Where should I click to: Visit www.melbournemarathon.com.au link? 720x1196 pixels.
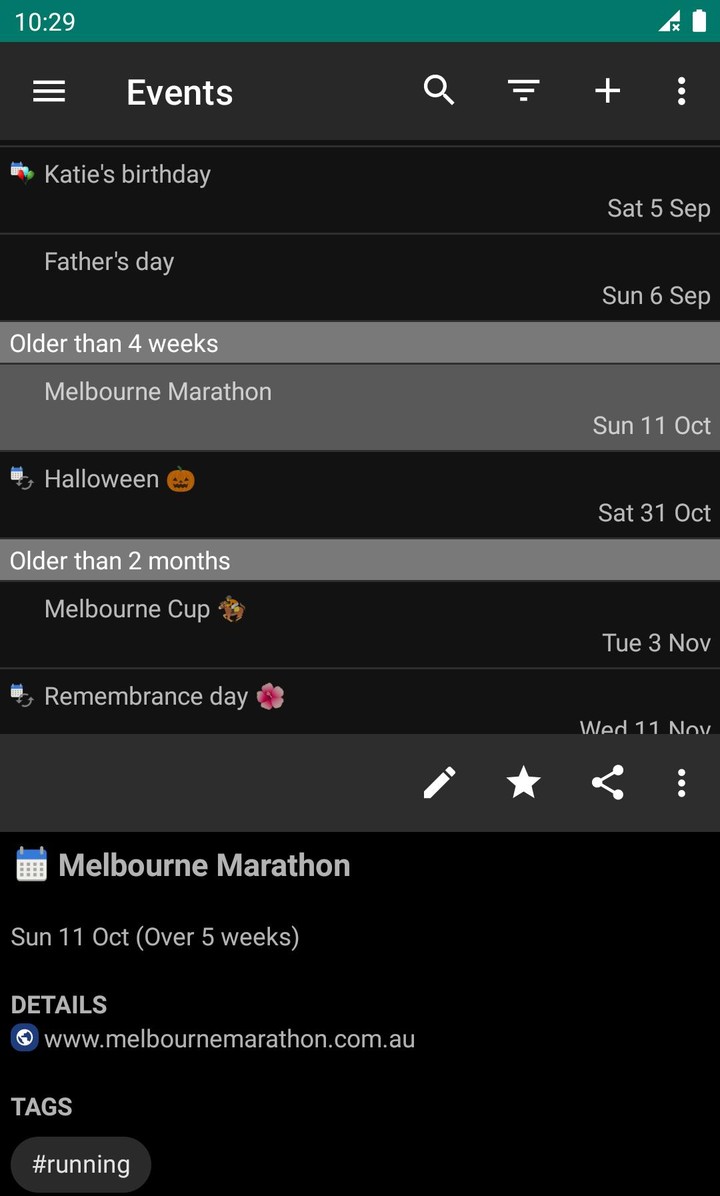[x=229, y=1039]
